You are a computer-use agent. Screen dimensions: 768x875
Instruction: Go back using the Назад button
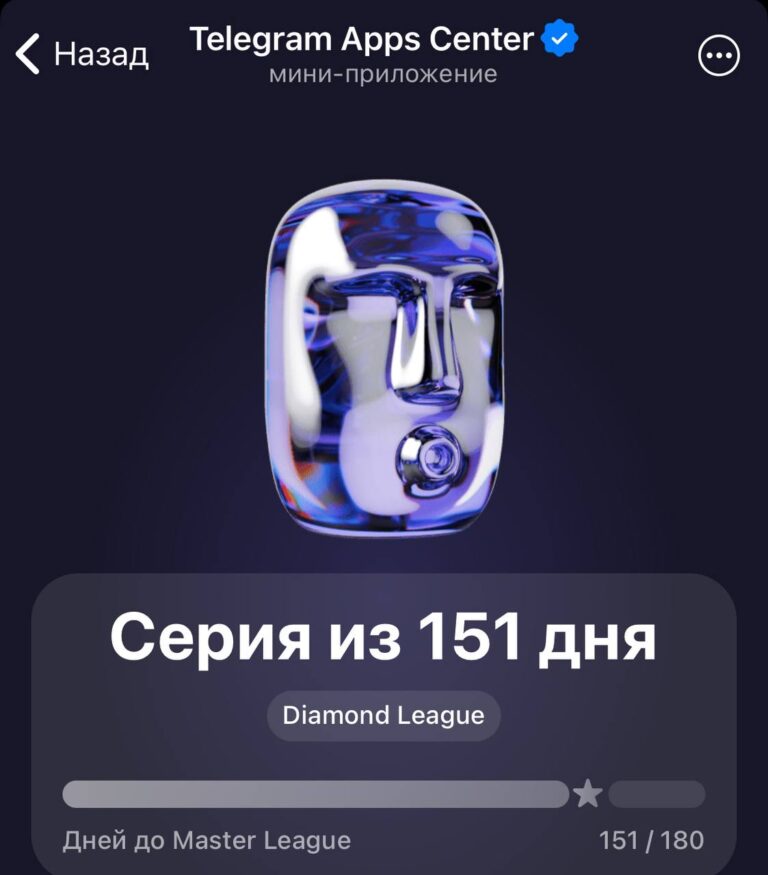[82, 53]
